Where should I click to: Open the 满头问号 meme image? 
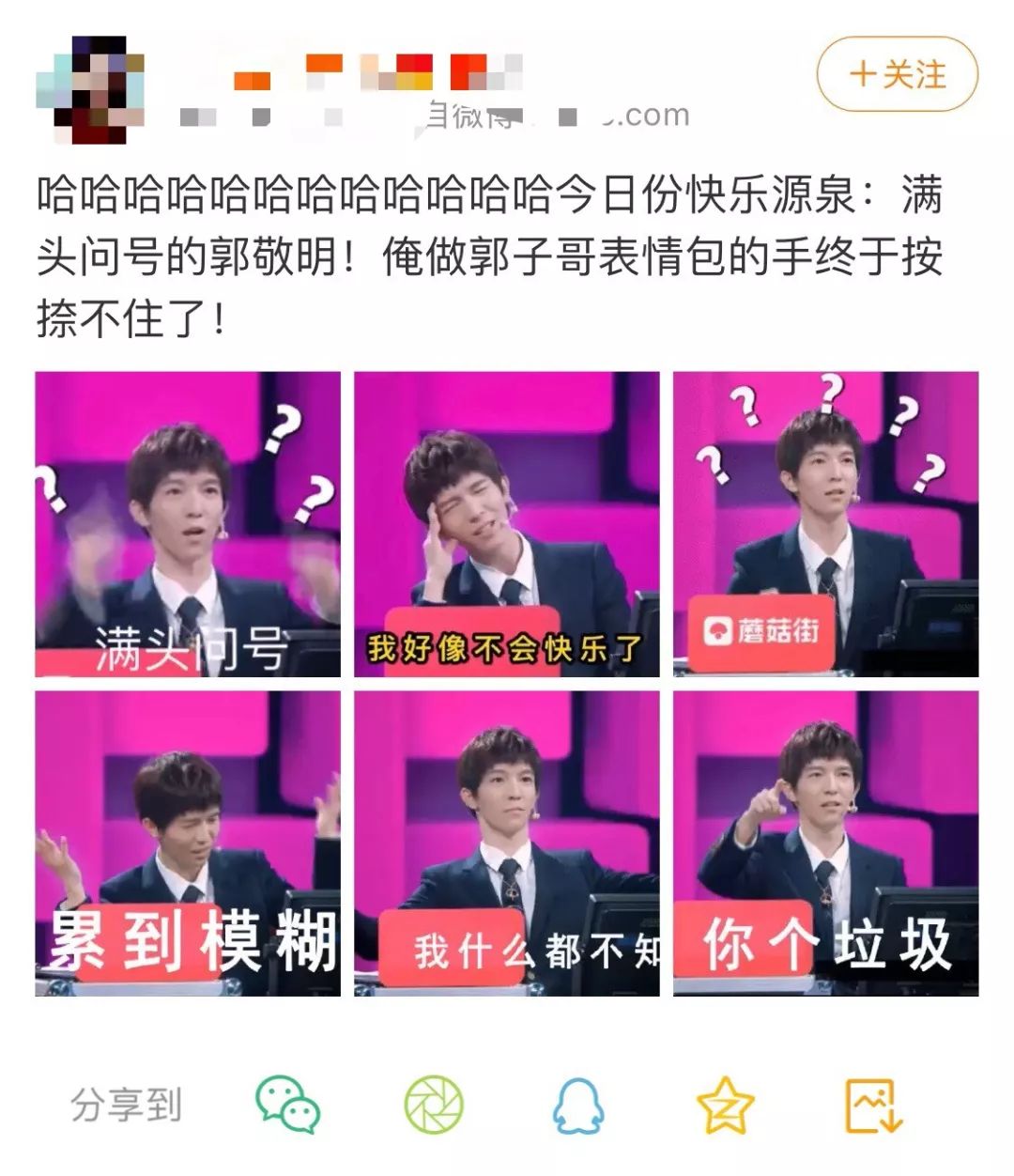188,524
